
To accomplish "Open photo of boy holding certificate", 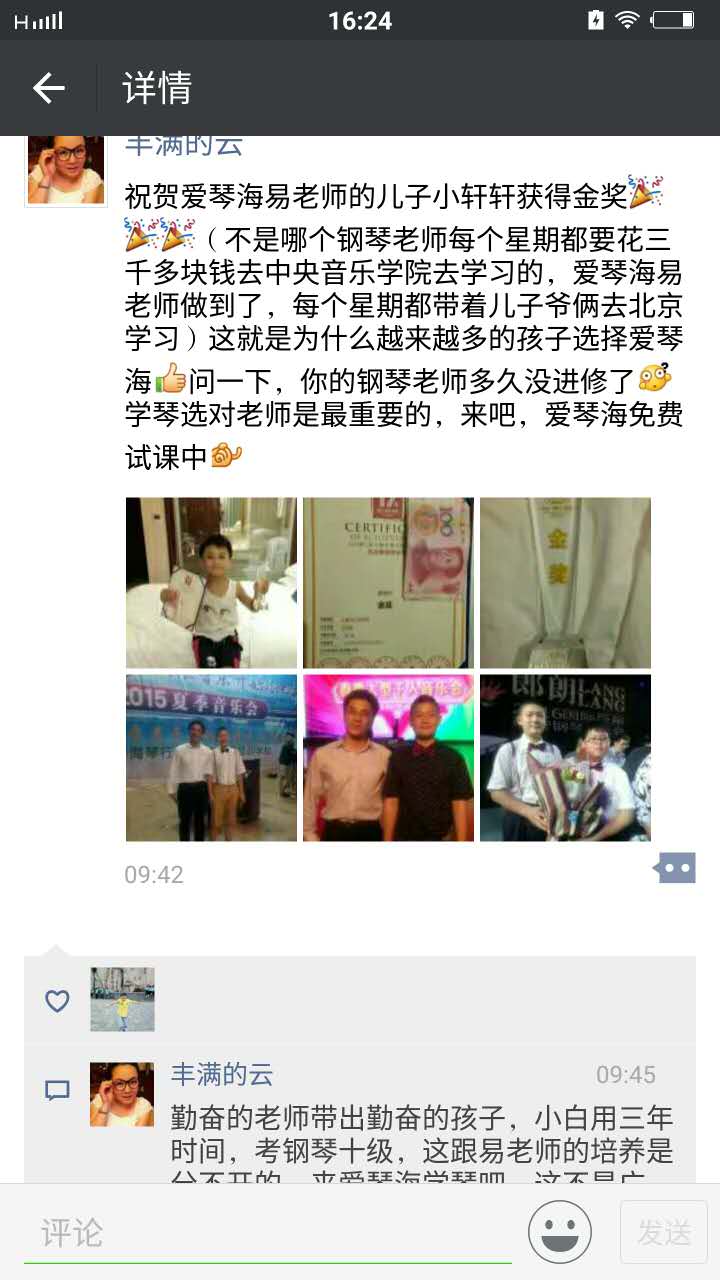I will [x=211, y=583].
